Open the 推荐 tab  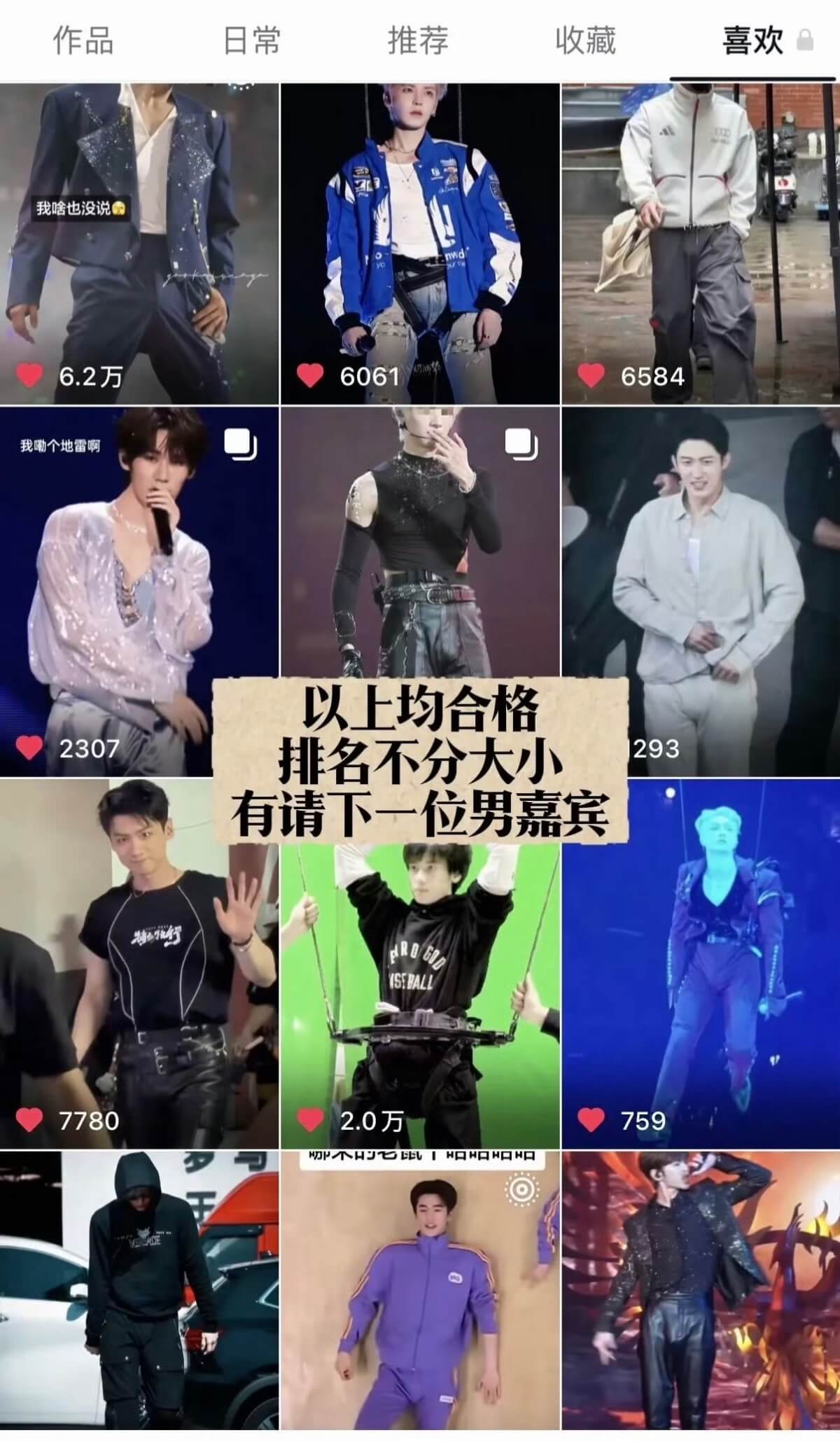click(x=418, y=41)
